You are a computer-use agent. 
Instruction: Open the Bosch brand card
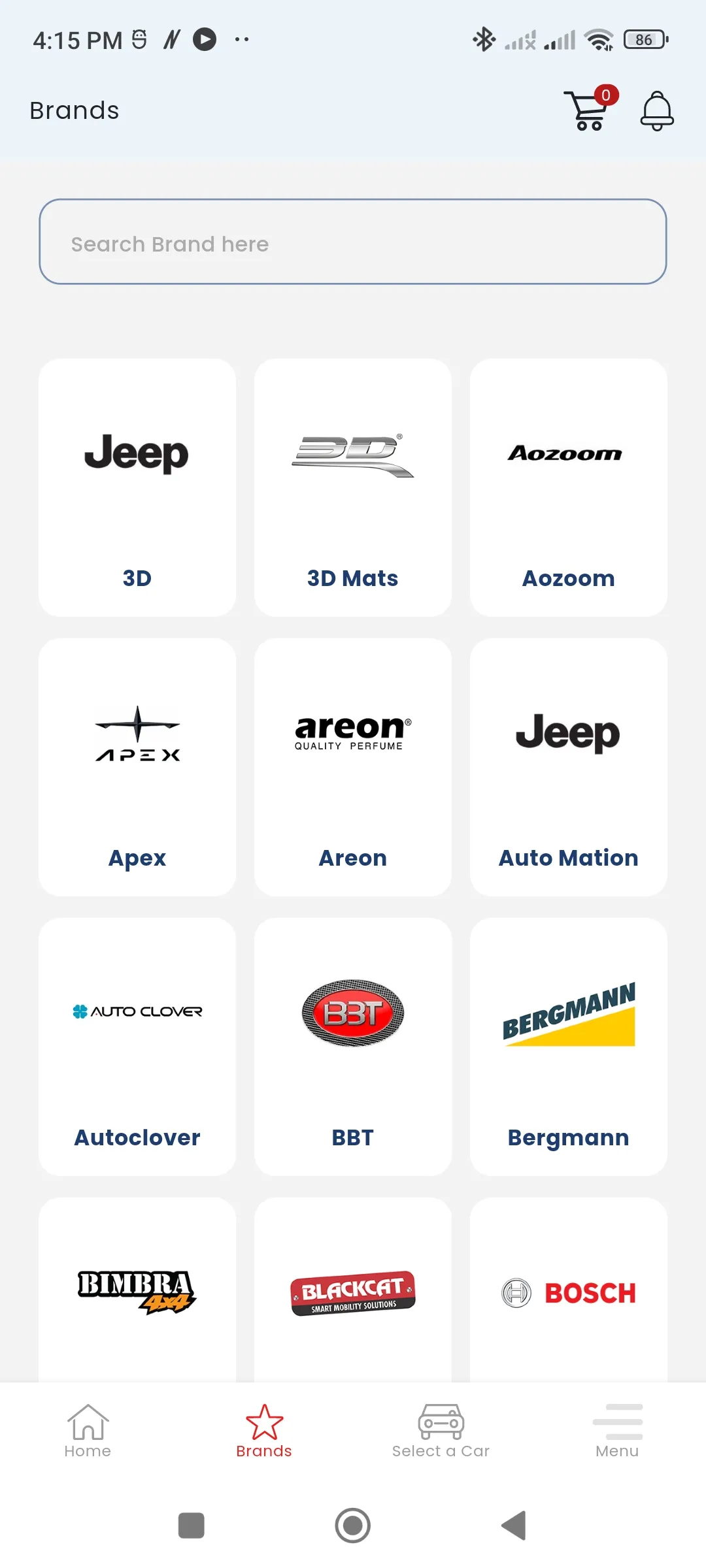(x=569, y=1290)
